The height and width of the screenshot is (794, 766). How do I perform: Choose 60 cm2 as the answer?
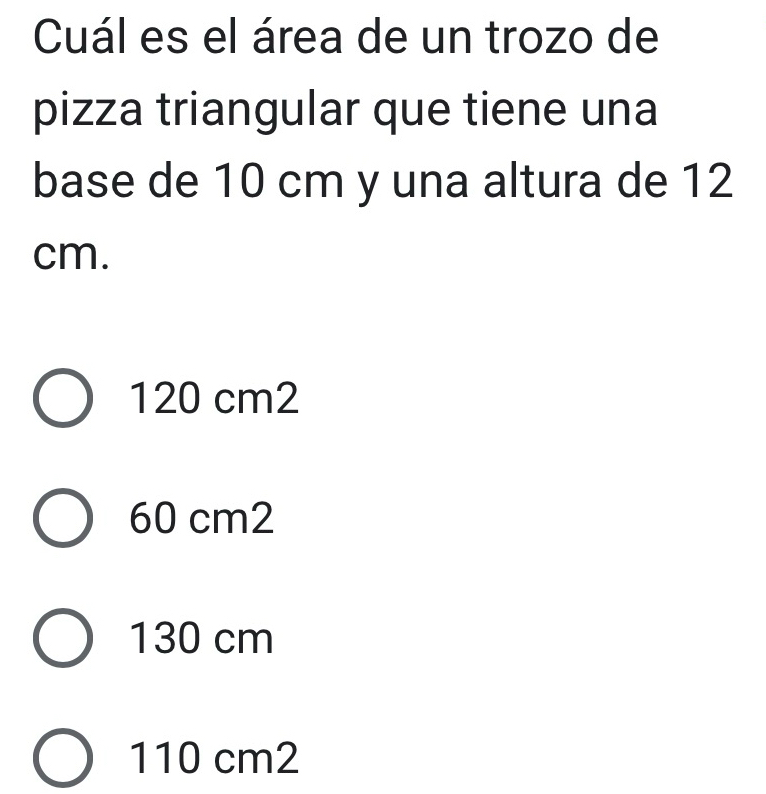[66, 521]
